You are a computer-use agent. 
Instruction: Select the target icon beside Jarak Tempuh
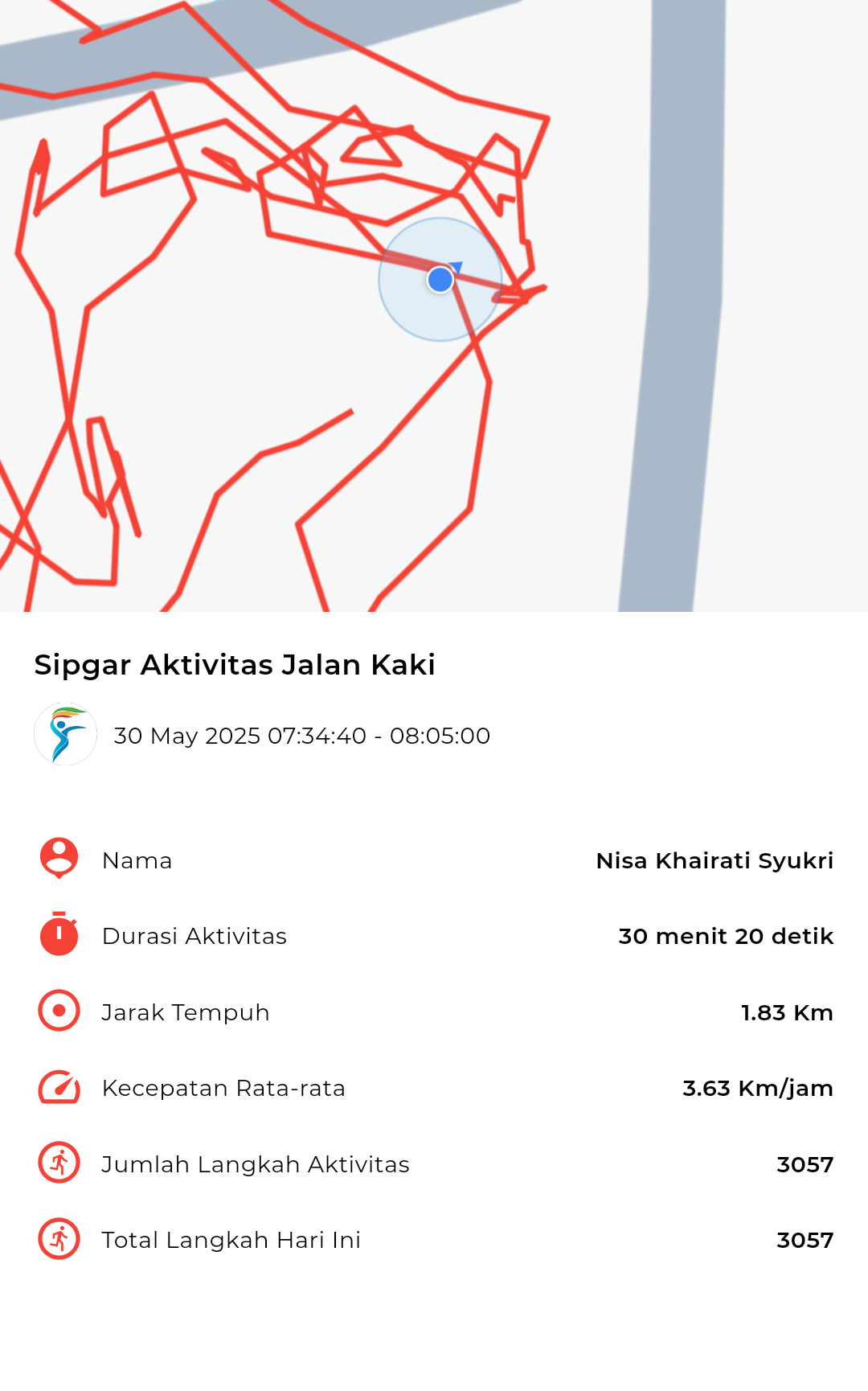[58, 1011]
